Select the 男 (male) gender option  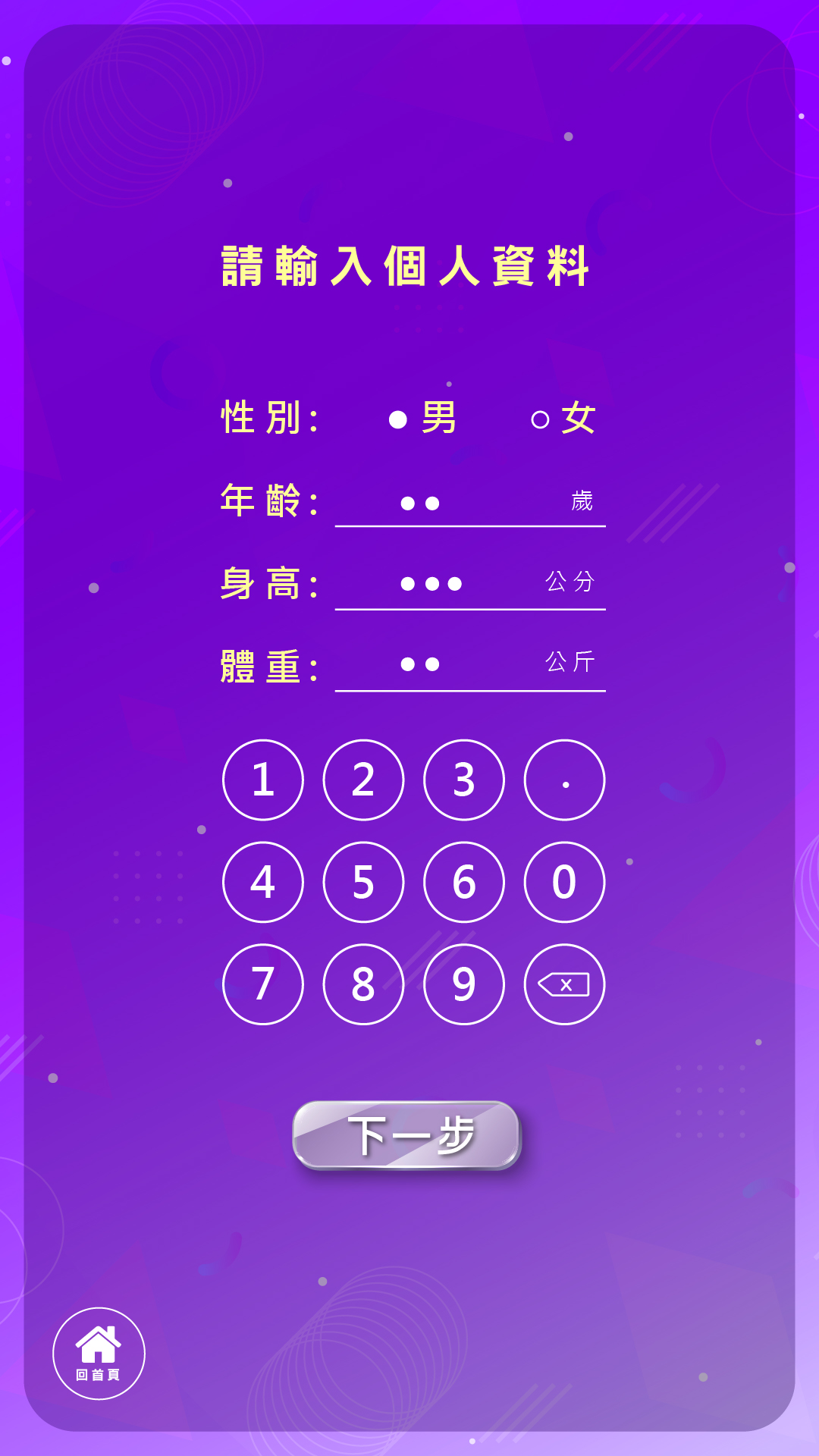coord(422,418)
